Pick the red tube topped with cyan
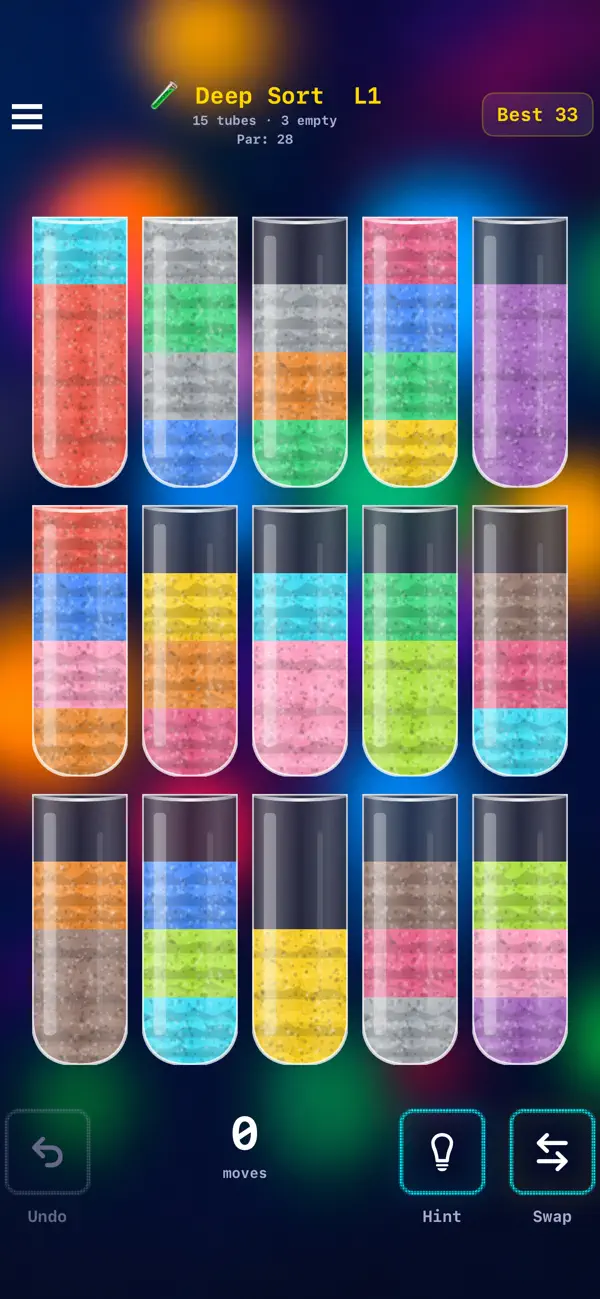 (80, 352)
